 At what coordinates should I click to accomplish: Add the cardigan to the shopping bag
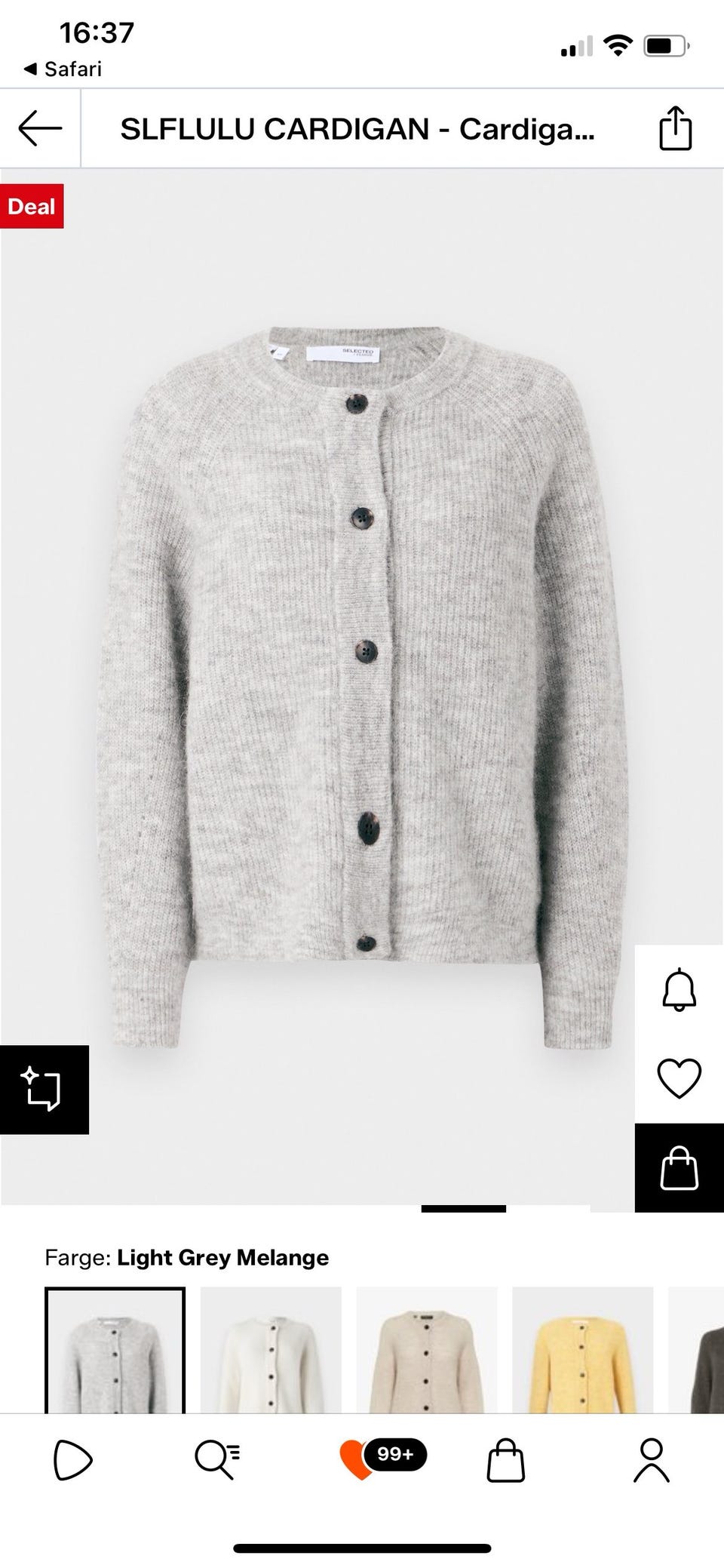(x=679, y=1168)
